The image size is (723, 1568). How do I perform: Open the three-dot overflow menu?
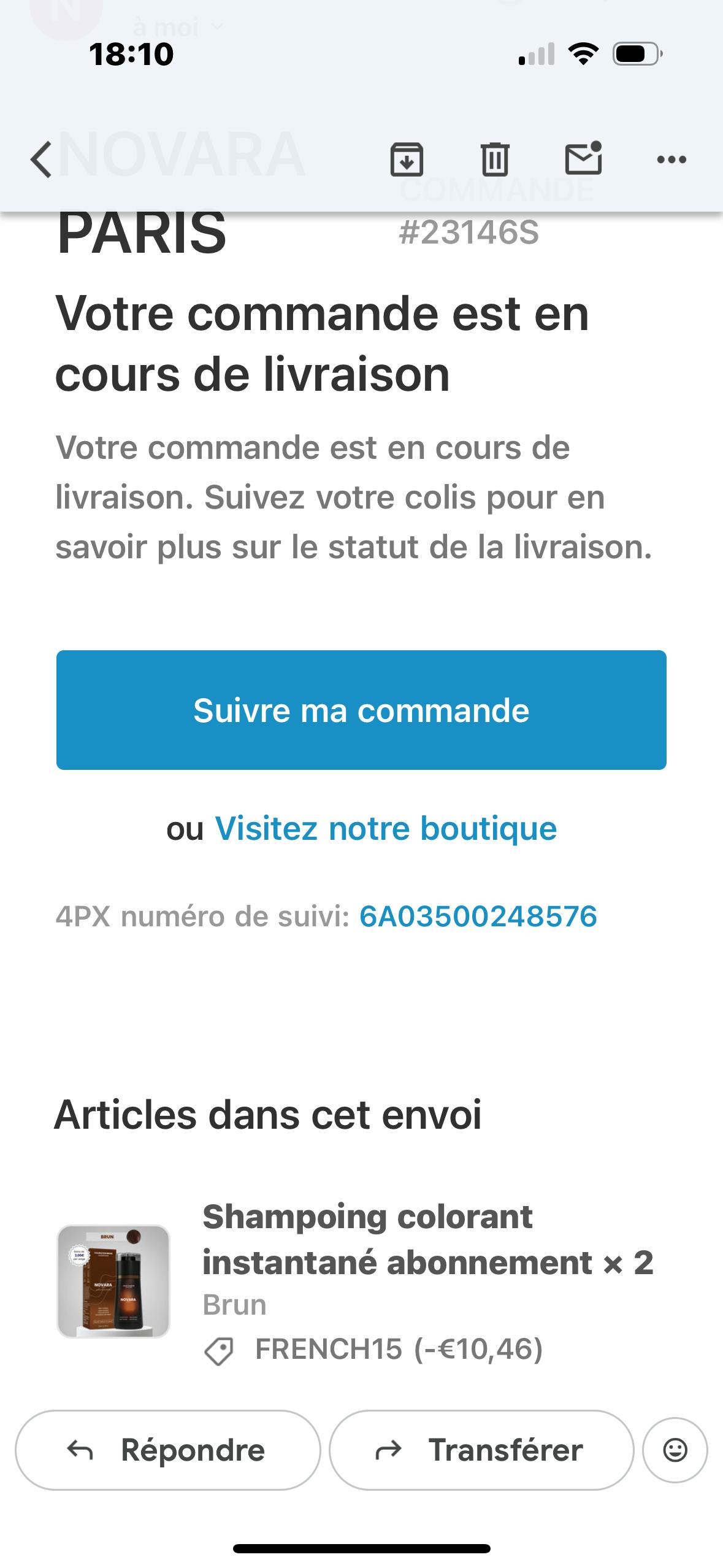671,160
